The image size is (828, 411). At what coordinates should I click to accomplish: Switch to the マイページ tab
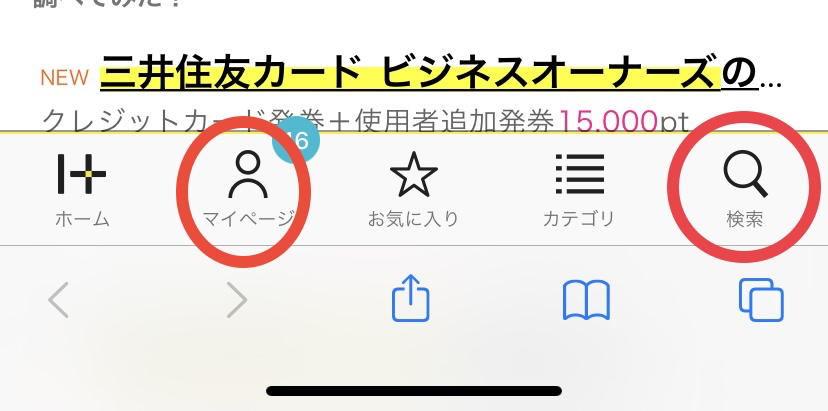[x=246, y=189]
